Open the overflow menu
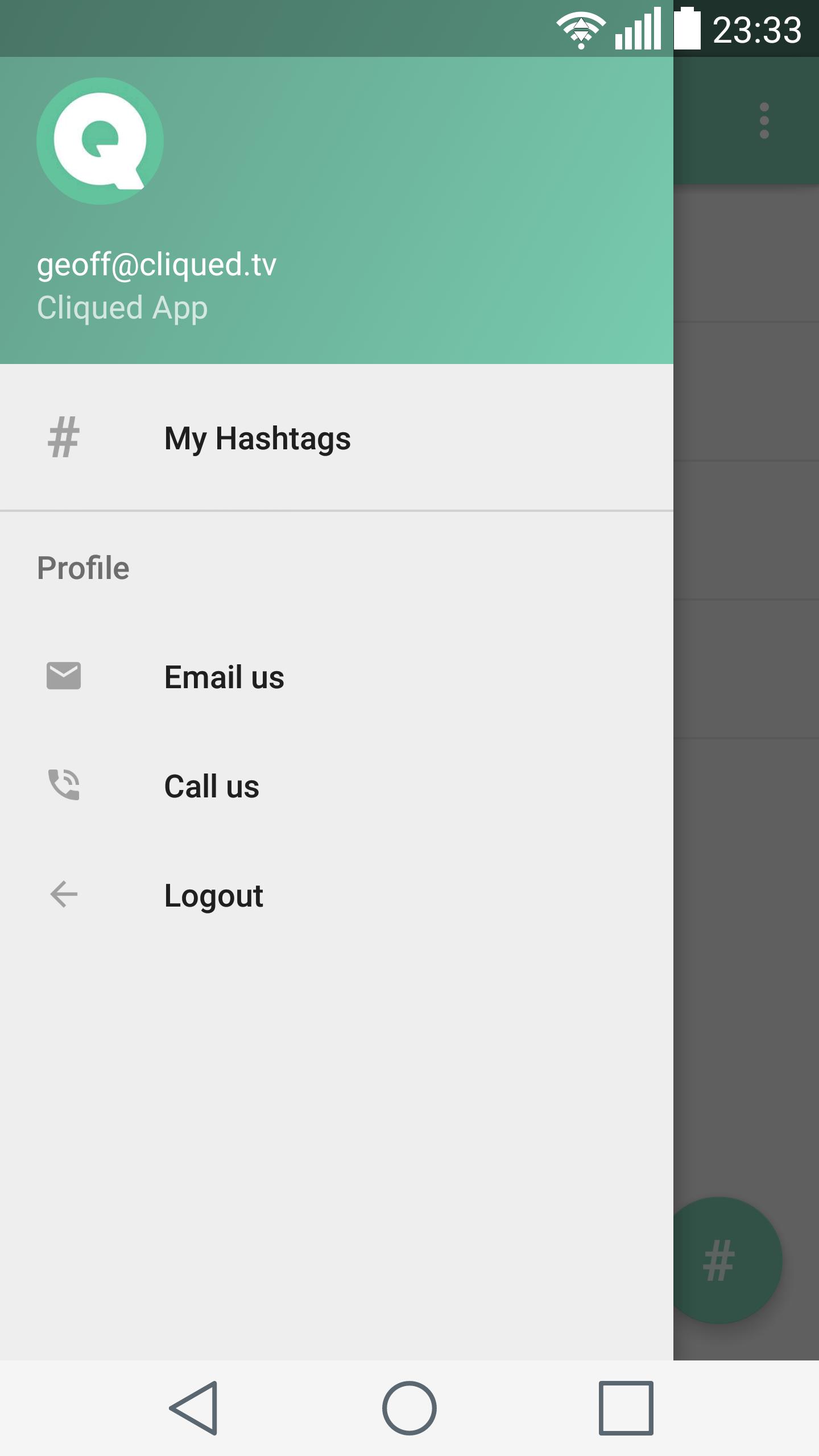 [x=764, y=121]
